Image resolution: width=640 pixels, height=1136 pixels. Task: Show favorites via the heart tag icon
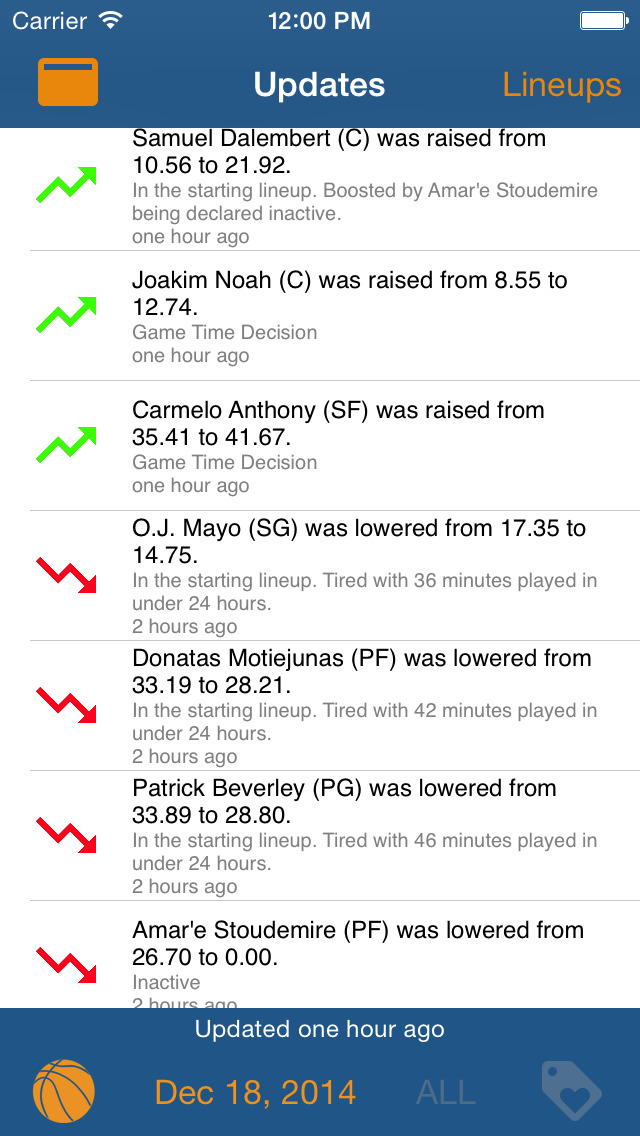[x=572, y=1090]
